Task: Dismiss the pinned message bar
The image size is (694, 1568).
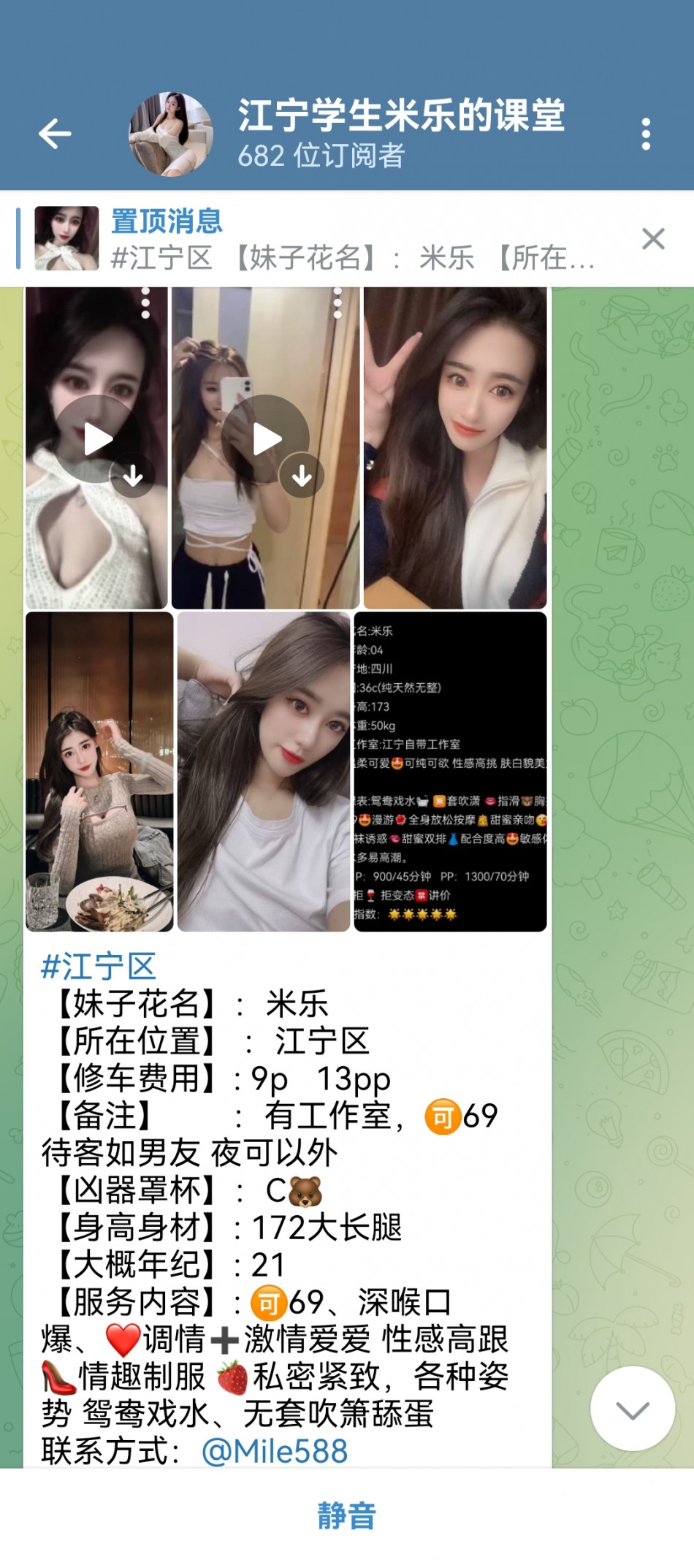Action: pos(653,239)
